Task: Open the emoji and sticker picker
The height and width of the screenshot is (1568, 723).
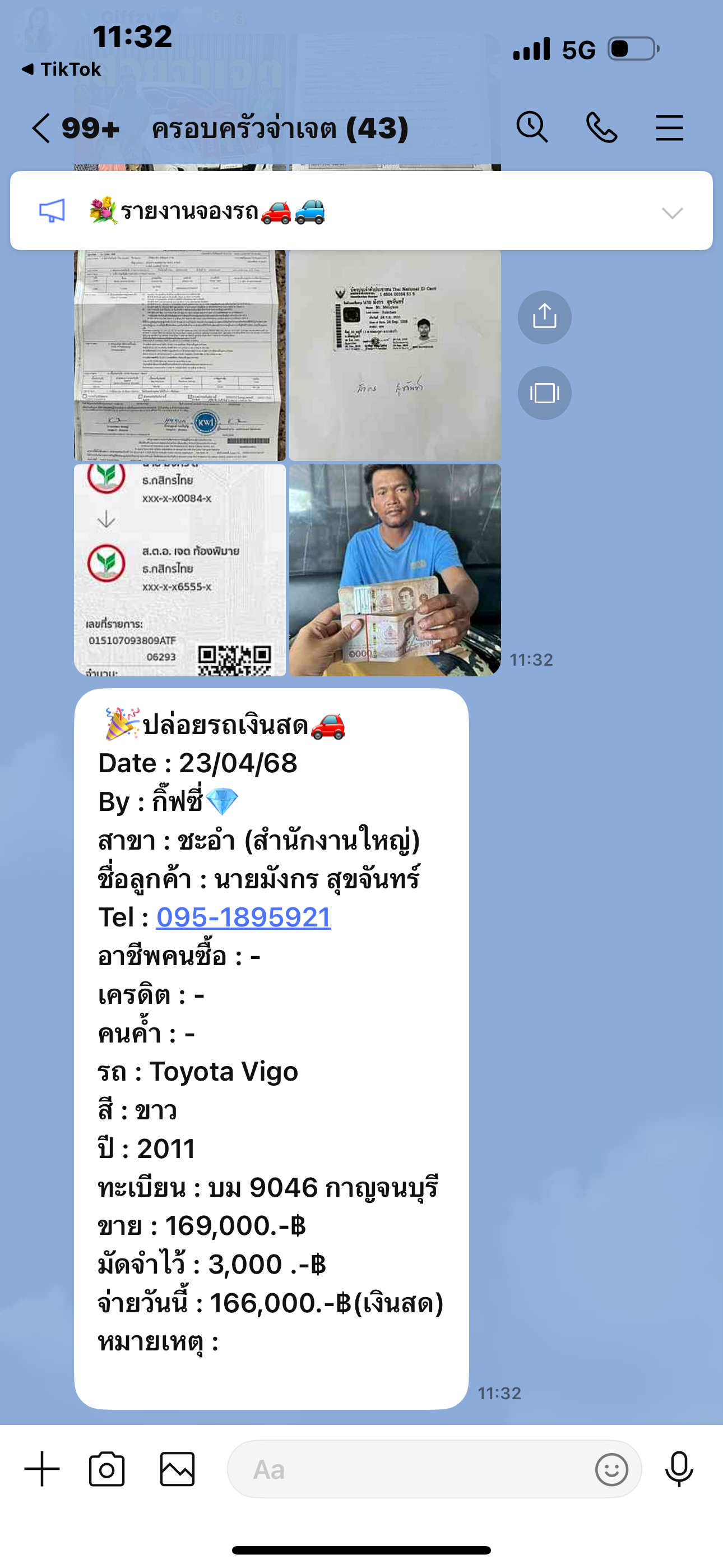Action: [611, 1469]
